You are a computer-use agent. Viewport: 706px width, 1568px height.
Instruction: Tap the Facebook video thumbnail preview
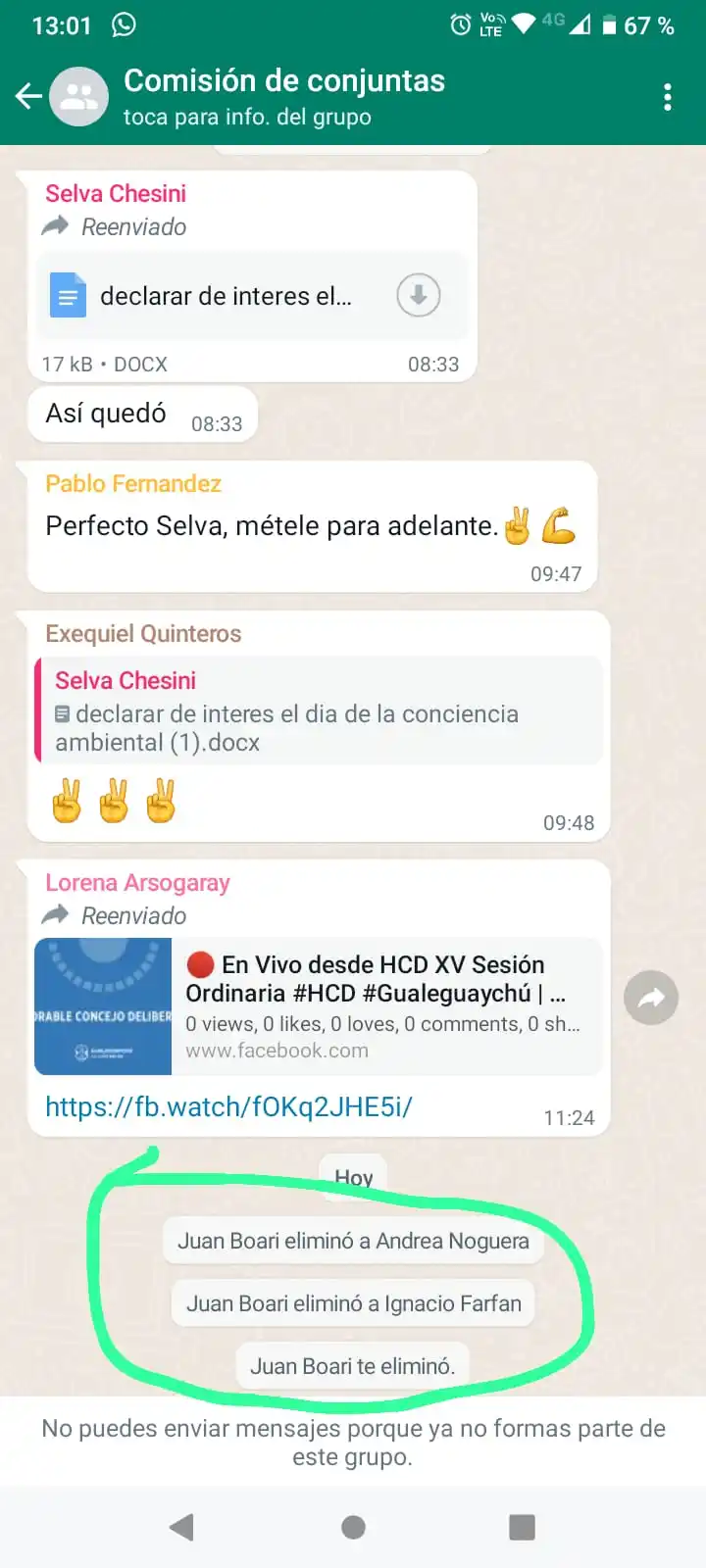pyautogui.click(x=103, y=1006)
